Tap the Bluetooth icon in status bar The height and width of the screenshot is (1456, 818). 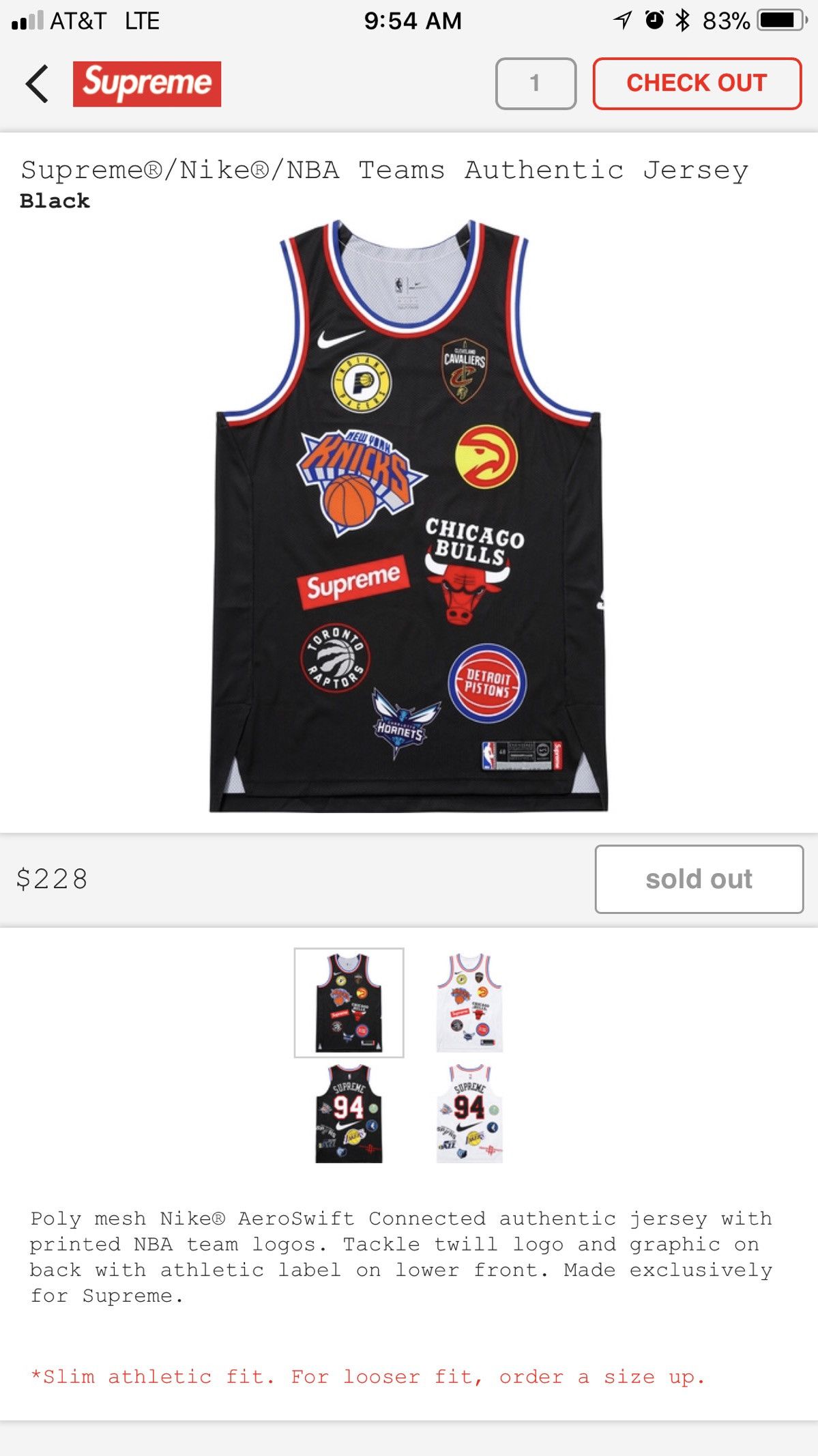(x=680, y=20)
